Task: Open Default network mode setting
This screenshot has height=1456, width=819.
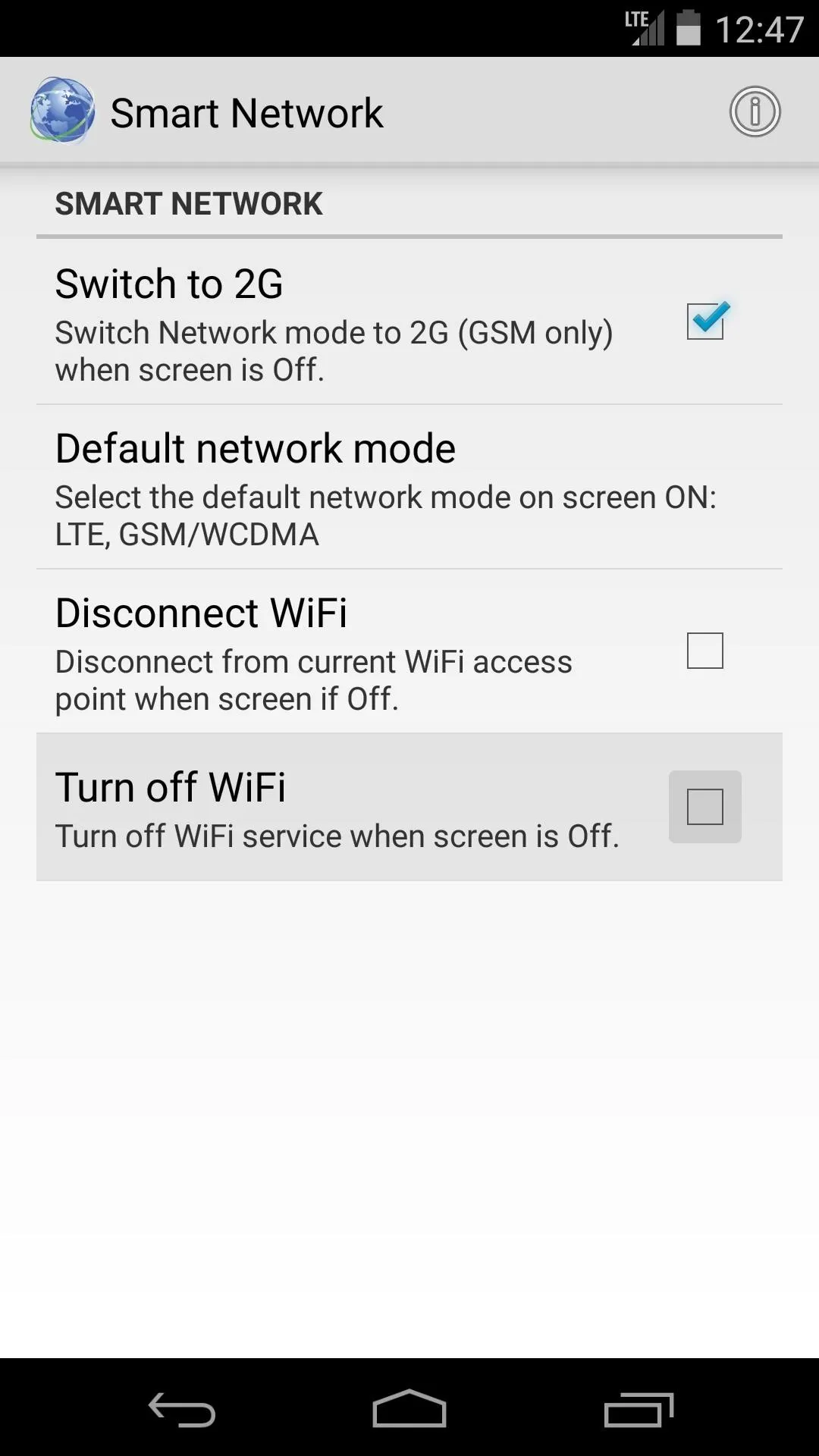Action: pos(409,487)
